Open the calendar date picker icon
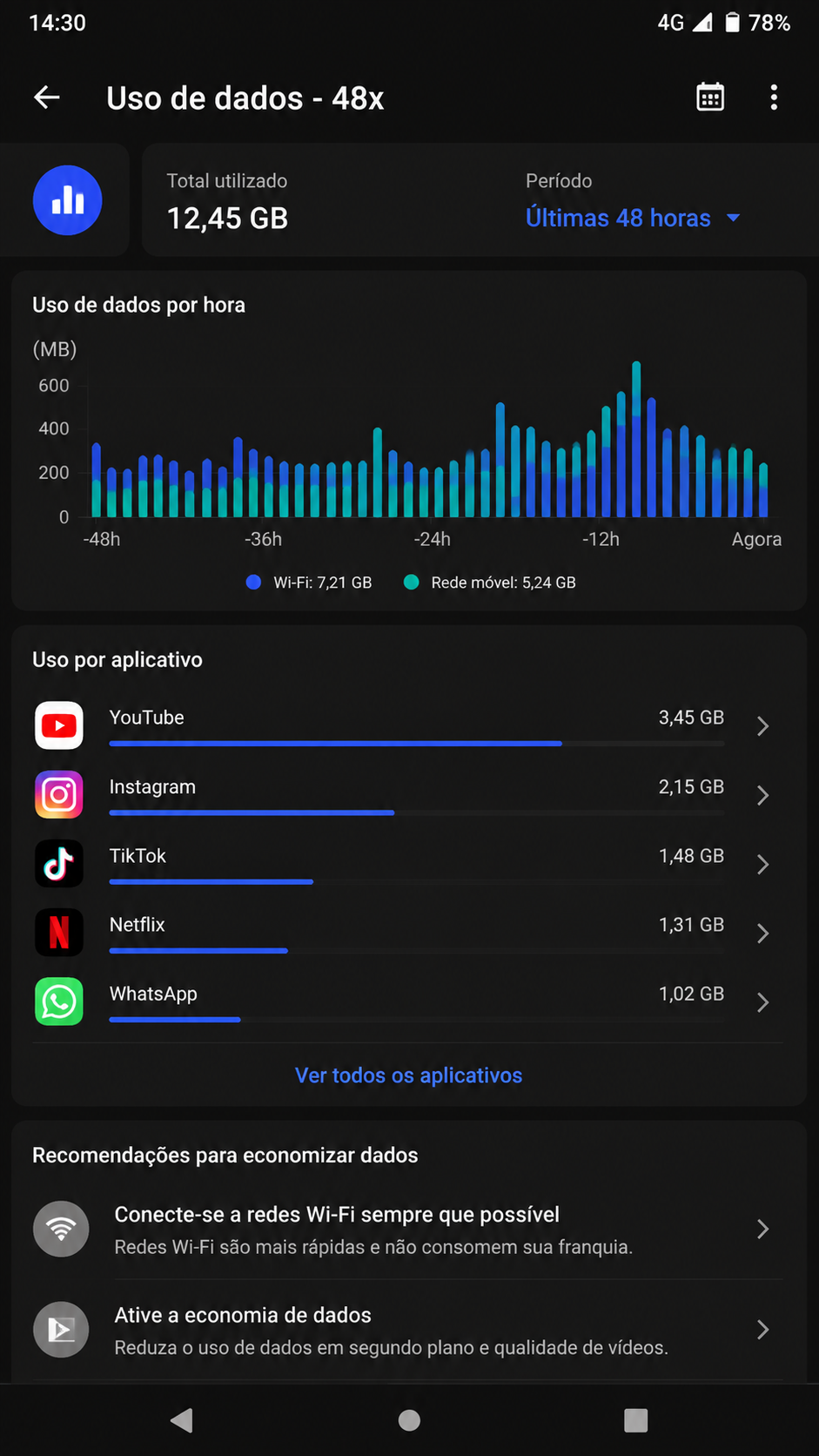 [x=710, y=98]
